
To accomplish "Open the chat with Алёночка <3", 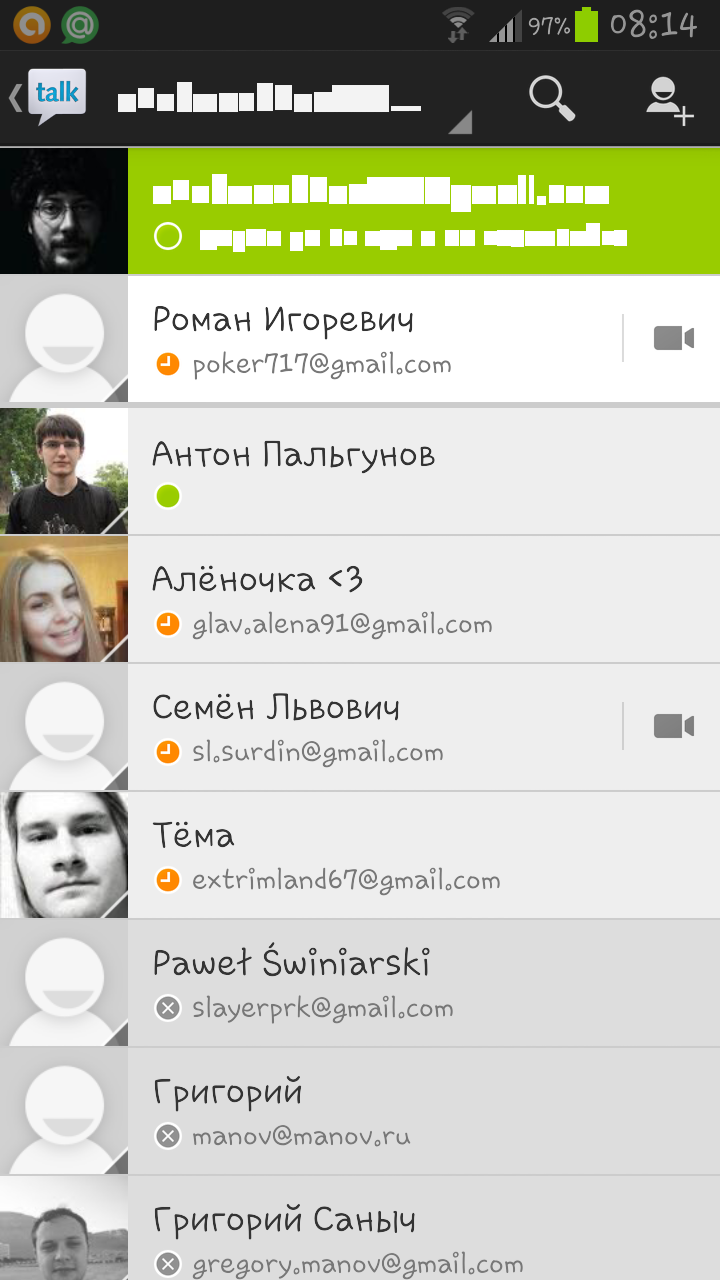I will 360,599.
